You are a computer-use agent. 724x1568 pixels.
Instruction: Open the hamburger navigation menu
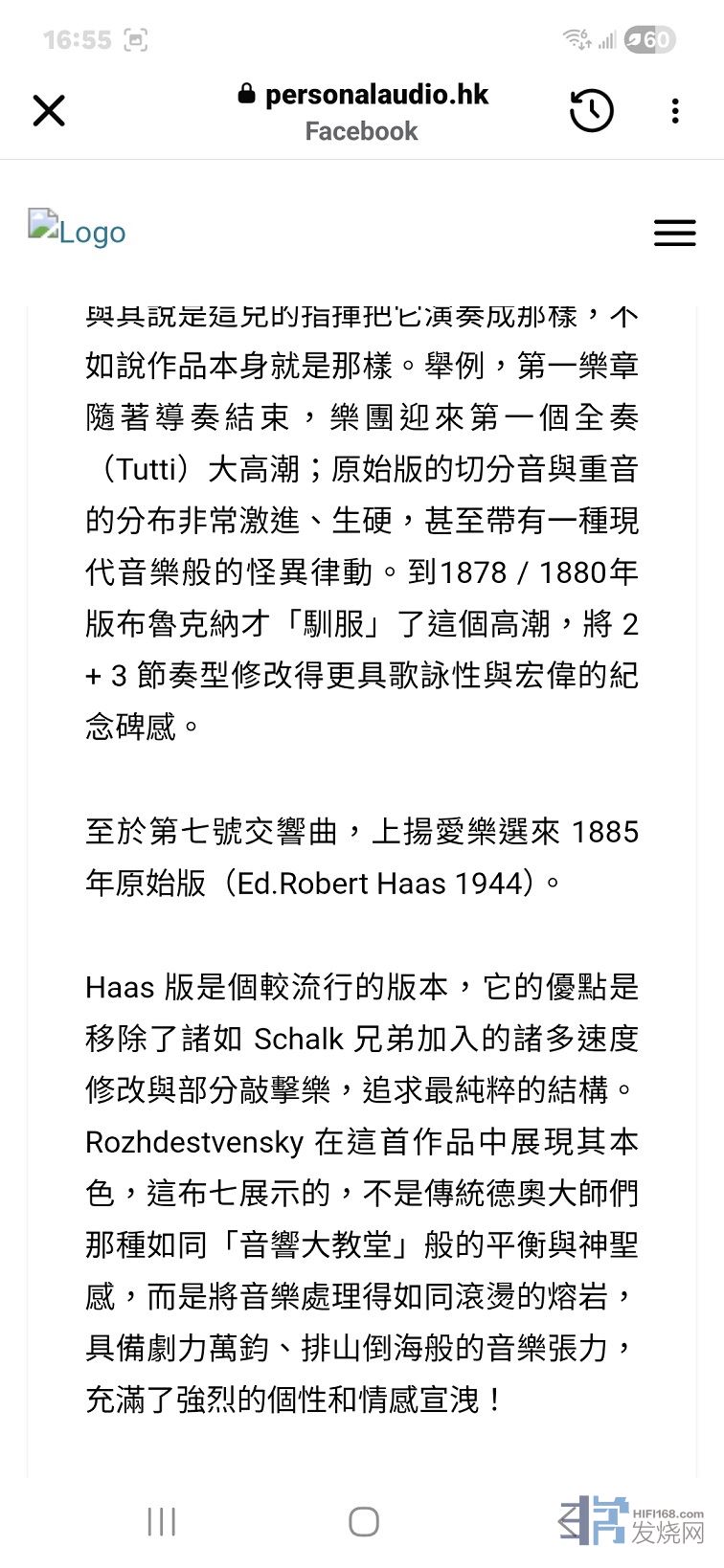(675, 233)
